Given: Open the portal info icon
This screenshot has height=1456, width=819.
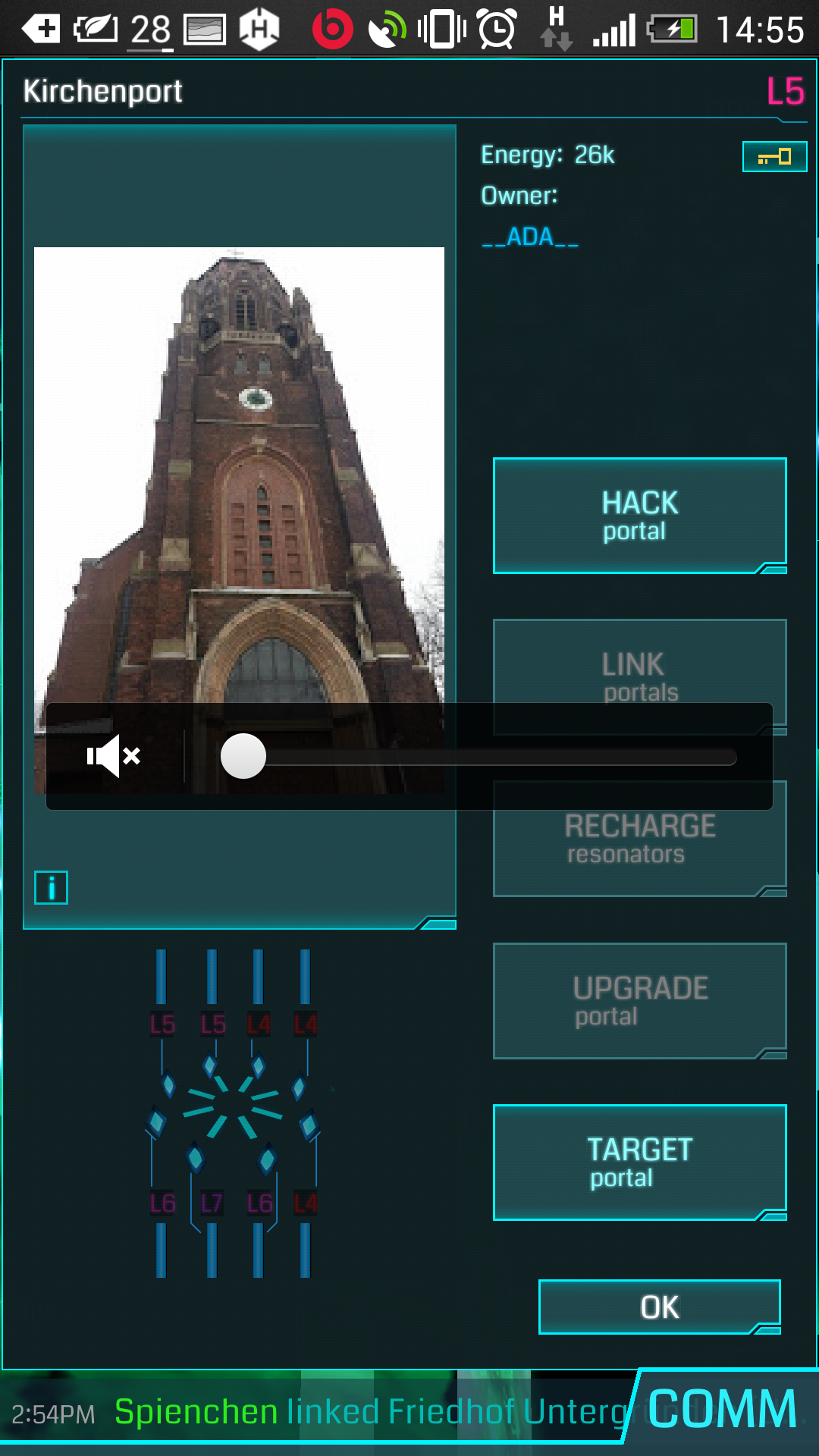Looking at the screenshot, I should coord(51,887).
